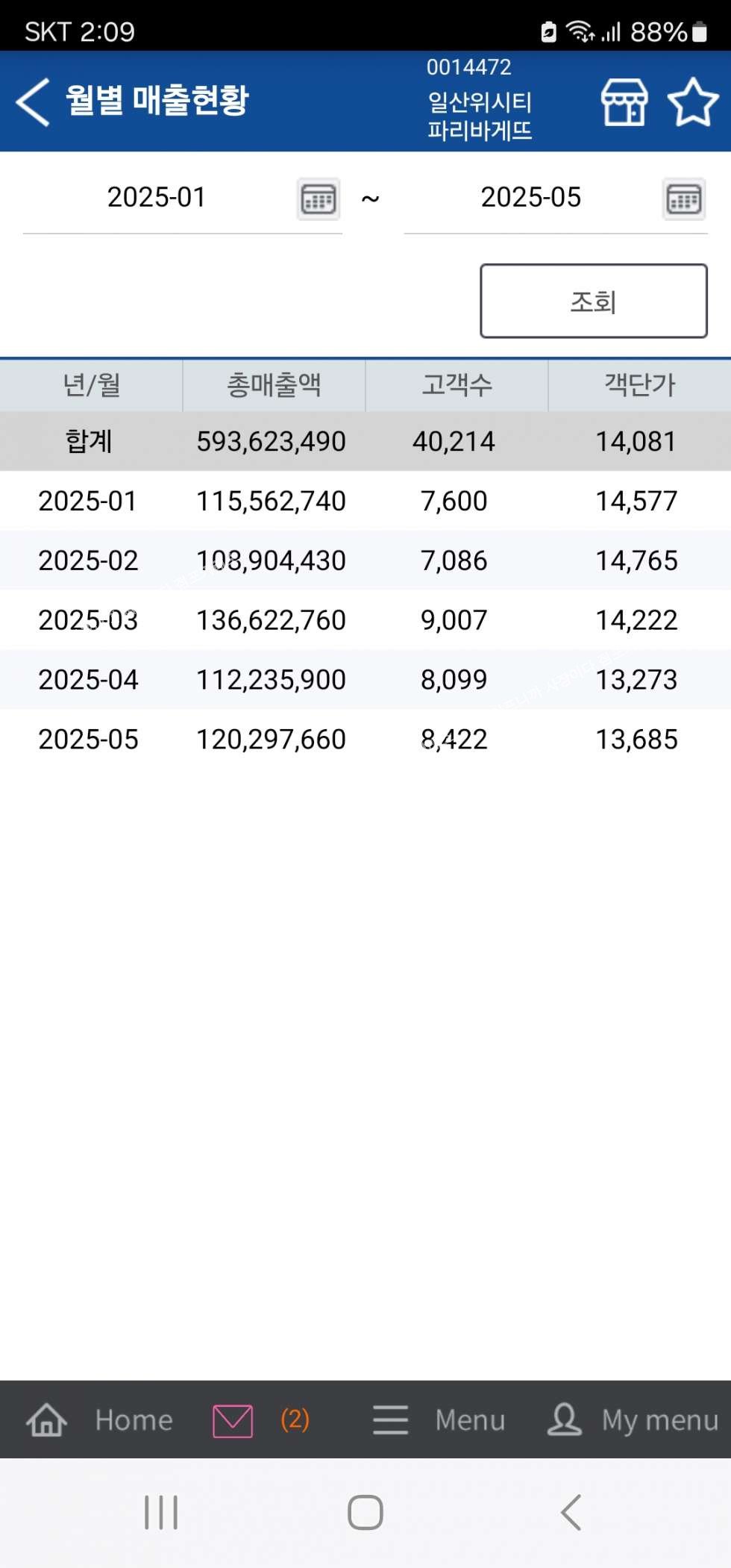Go to the Home tab
Image resolution: width=731 pixels, height=1568 pixels.
click(x=99, y=1419)
